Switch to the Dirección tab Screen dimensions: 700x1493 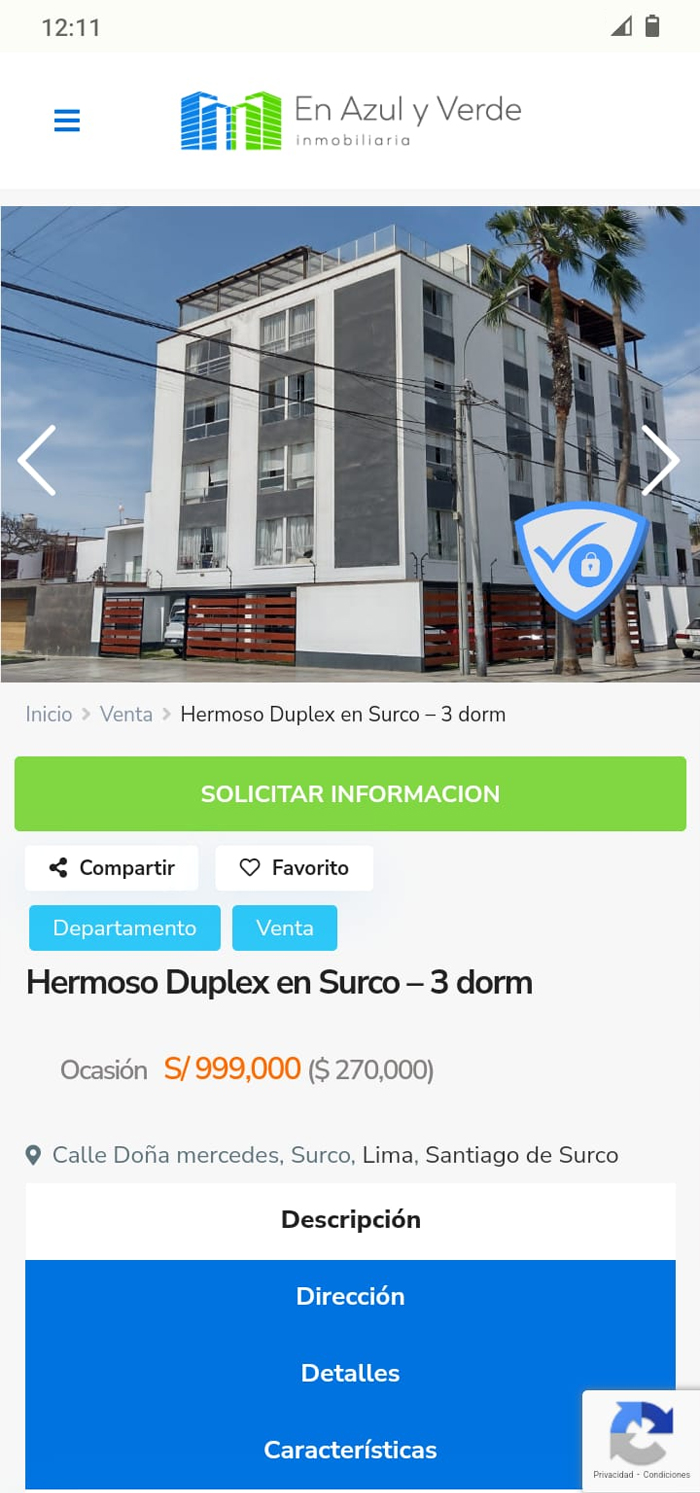tap(350, 1297)
